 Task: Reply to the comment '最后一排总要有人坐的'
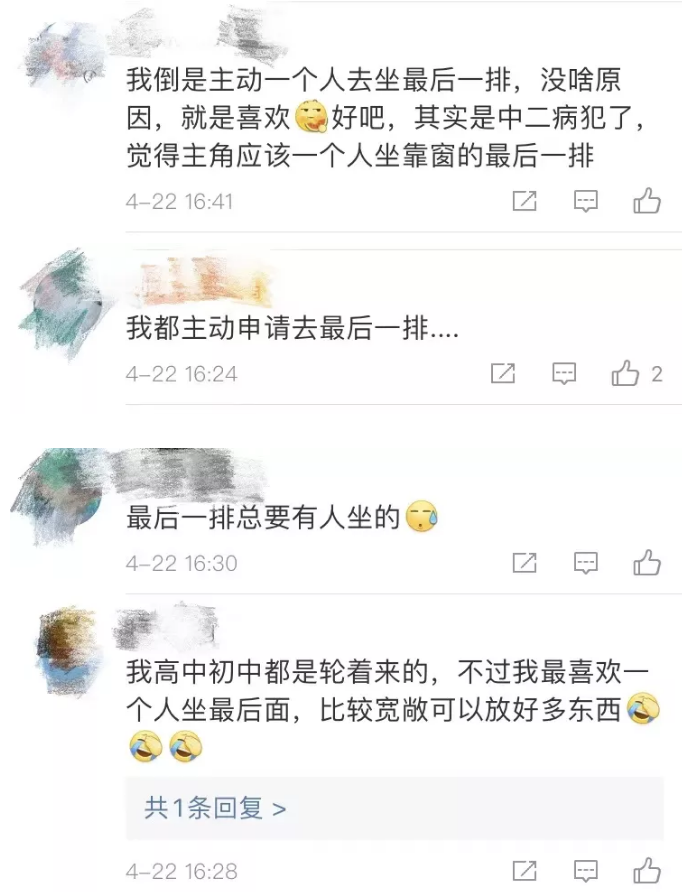pos(586,563)
